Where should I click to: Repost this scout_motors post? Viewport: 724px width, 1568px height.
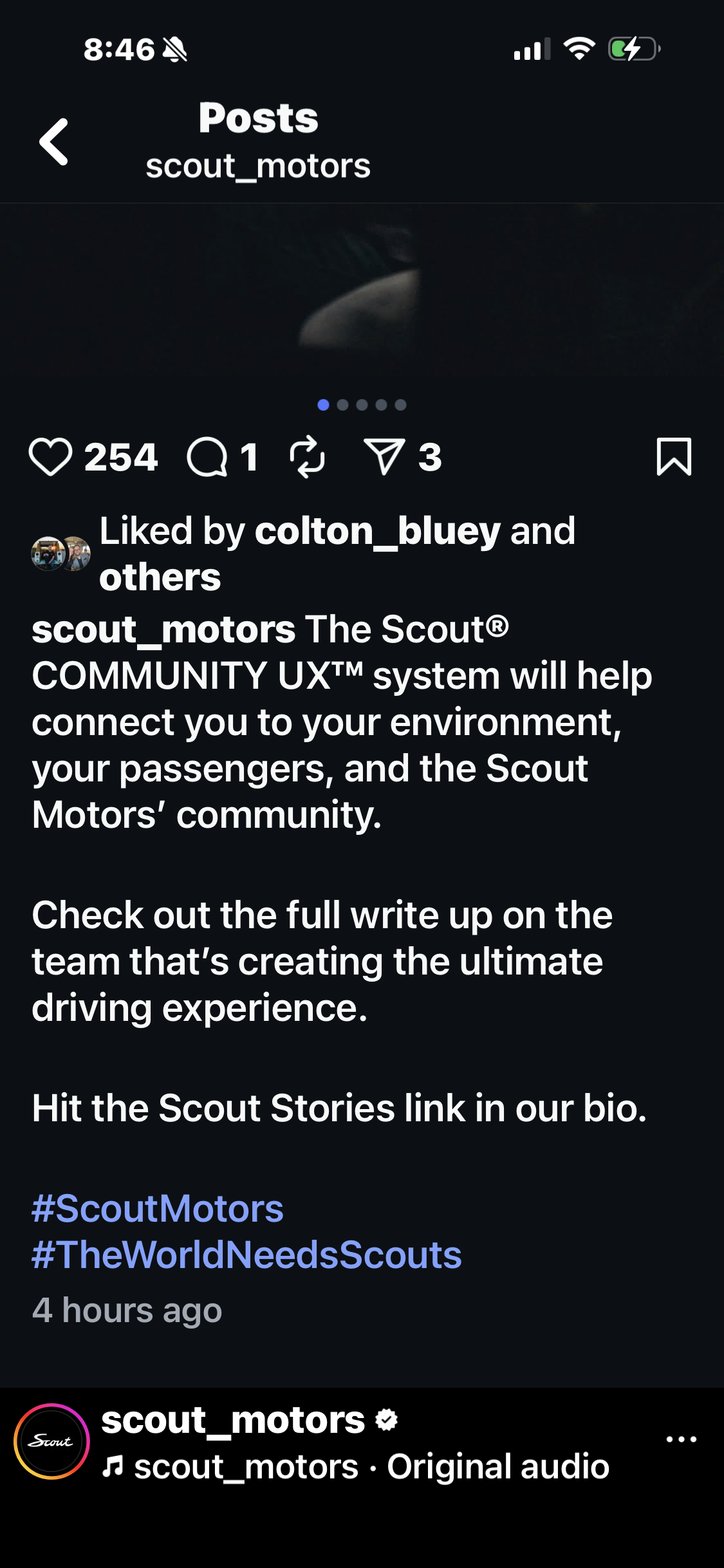click(307, 458)
